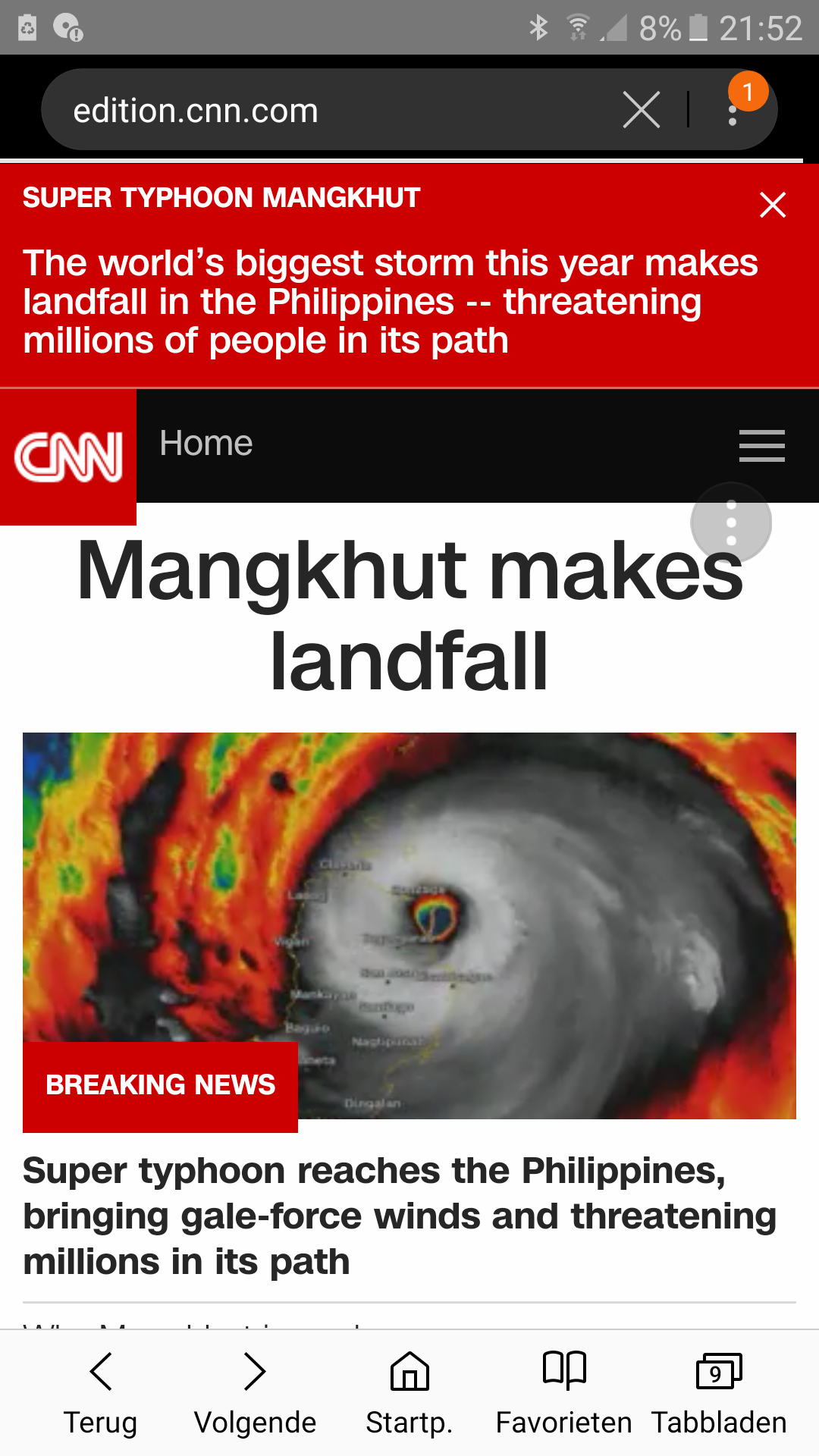
Task: Open the browser overflow menu
Action: [x=733, y=111]
